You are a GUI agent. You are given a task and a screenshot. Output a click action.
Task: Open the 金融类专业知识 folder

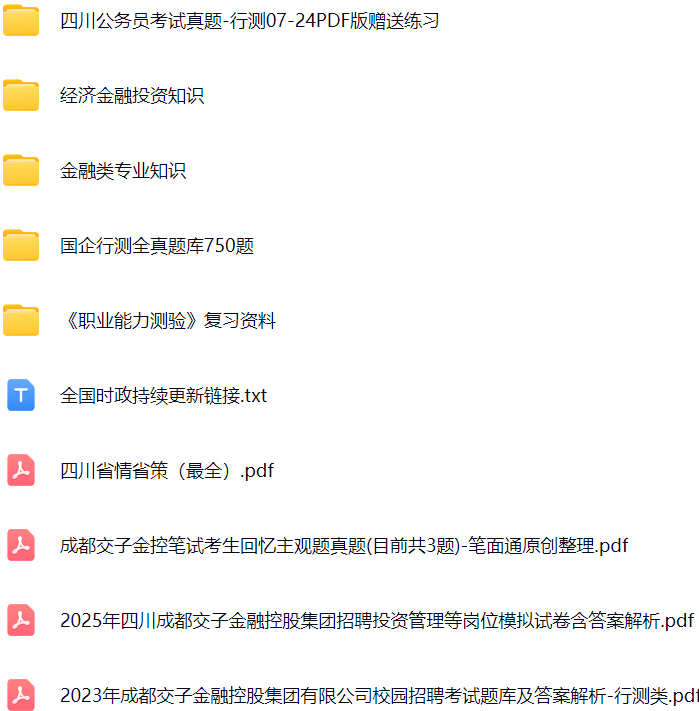123,171
